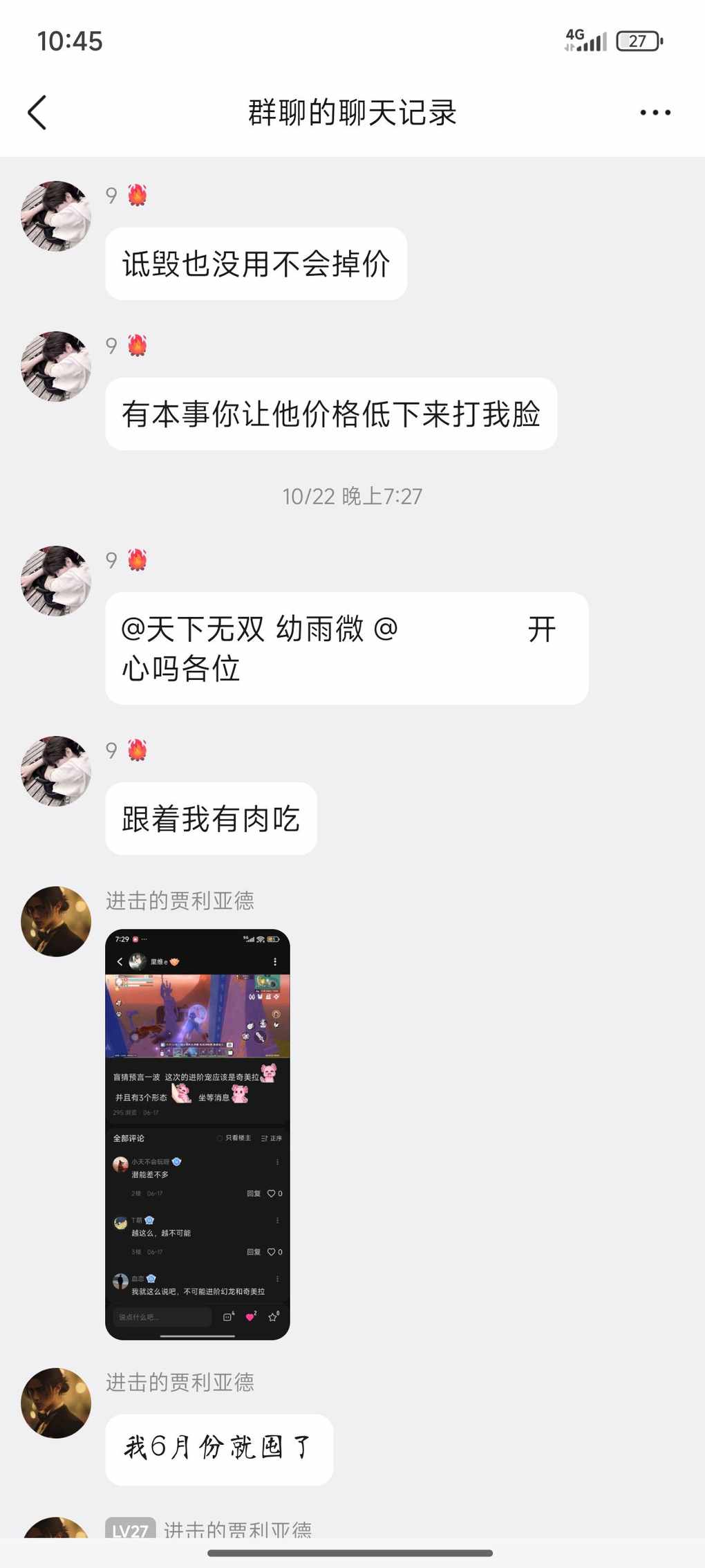Image resolution: width=705 pixels, height=1568 pixels.
Task: Go back from the chat record
Action: tap(37, 113)
